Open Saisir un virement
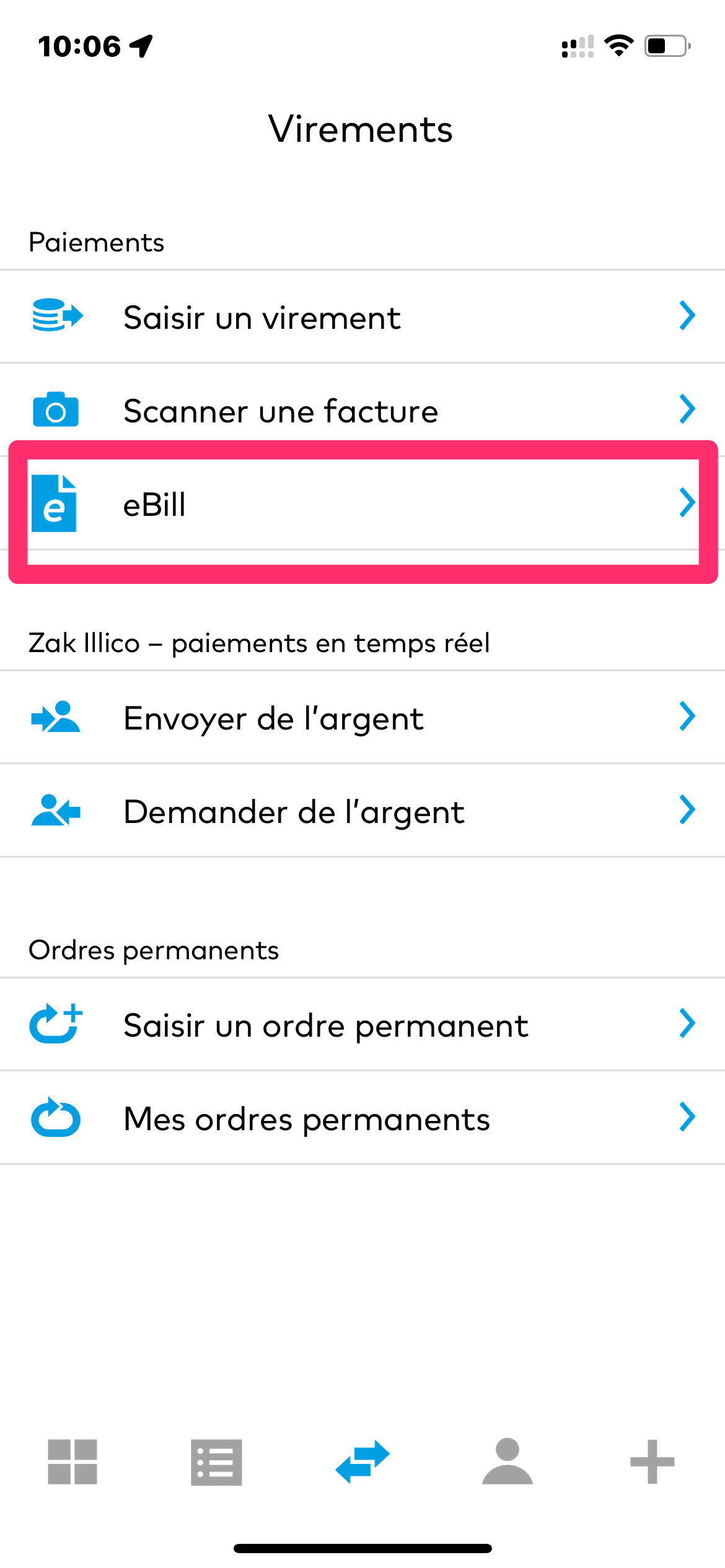725x1568 pixels. pos(362,316)
